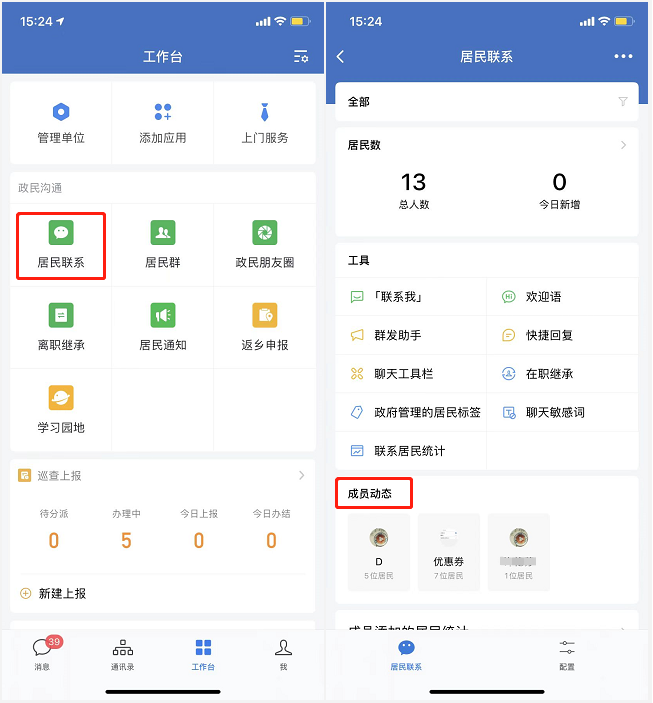
Task: Open the three-dot overflow menu
Action: pos(624,57)
